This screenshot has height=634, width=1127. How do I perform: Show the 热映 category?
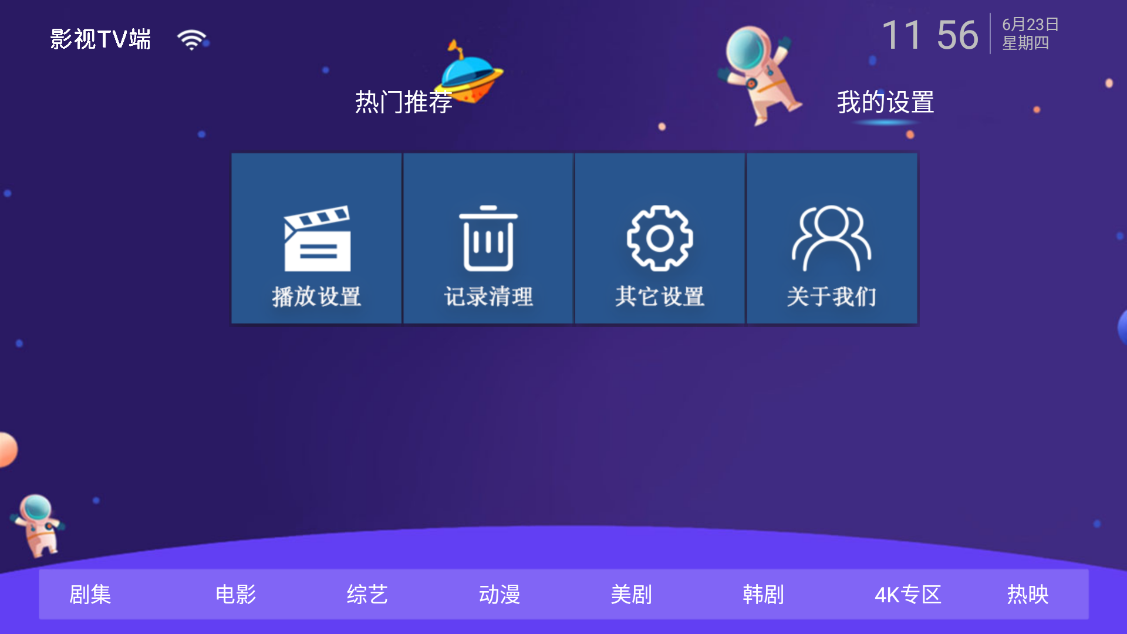[1028, 595]
